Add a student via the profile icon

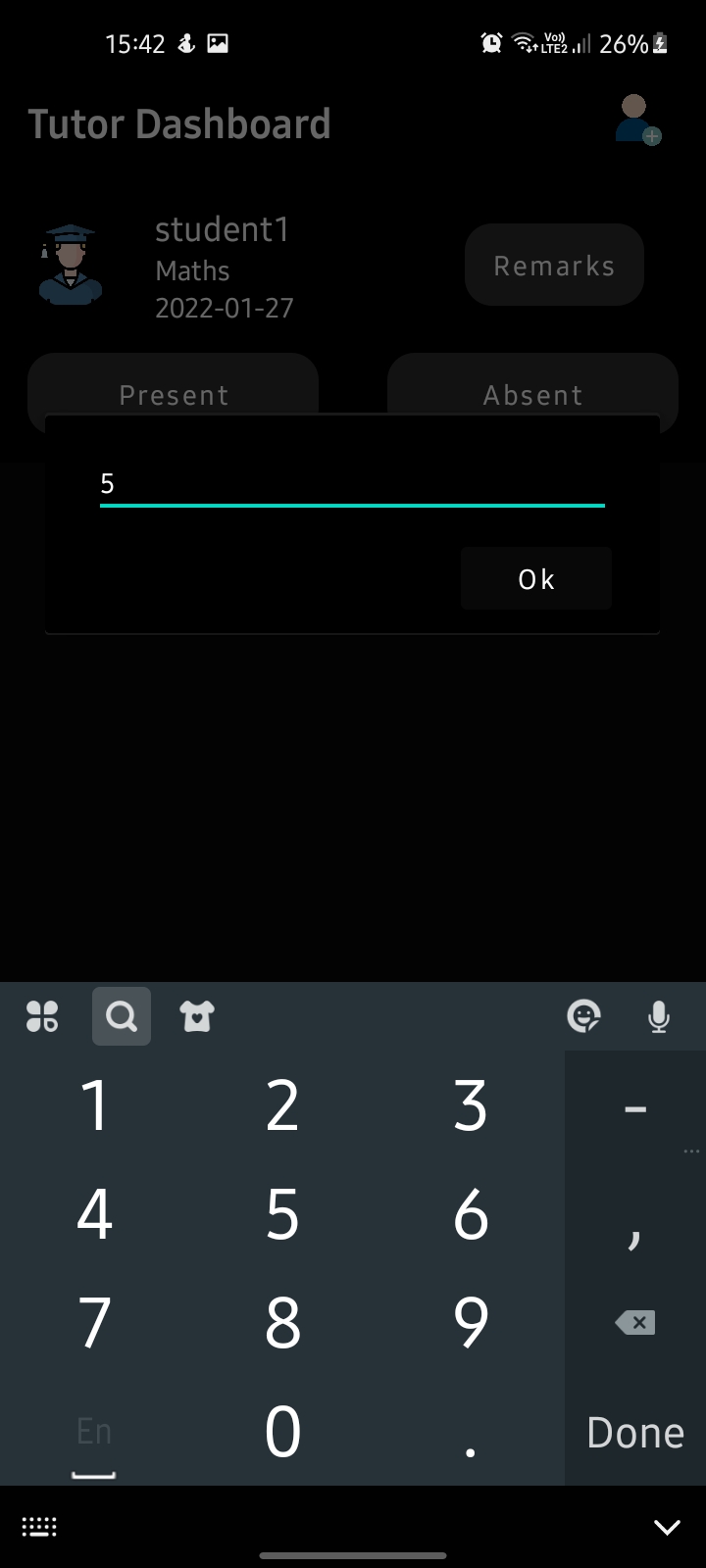(x=637, y=121)
